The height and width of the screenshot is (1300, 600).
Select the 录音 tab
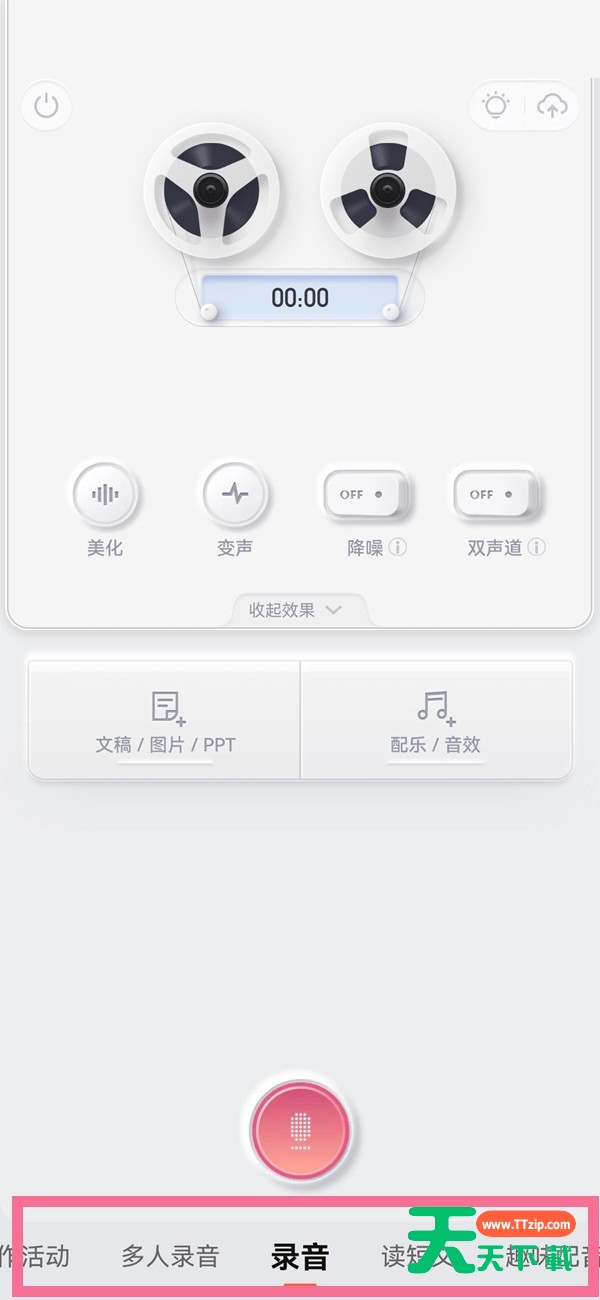point(300,1256)
